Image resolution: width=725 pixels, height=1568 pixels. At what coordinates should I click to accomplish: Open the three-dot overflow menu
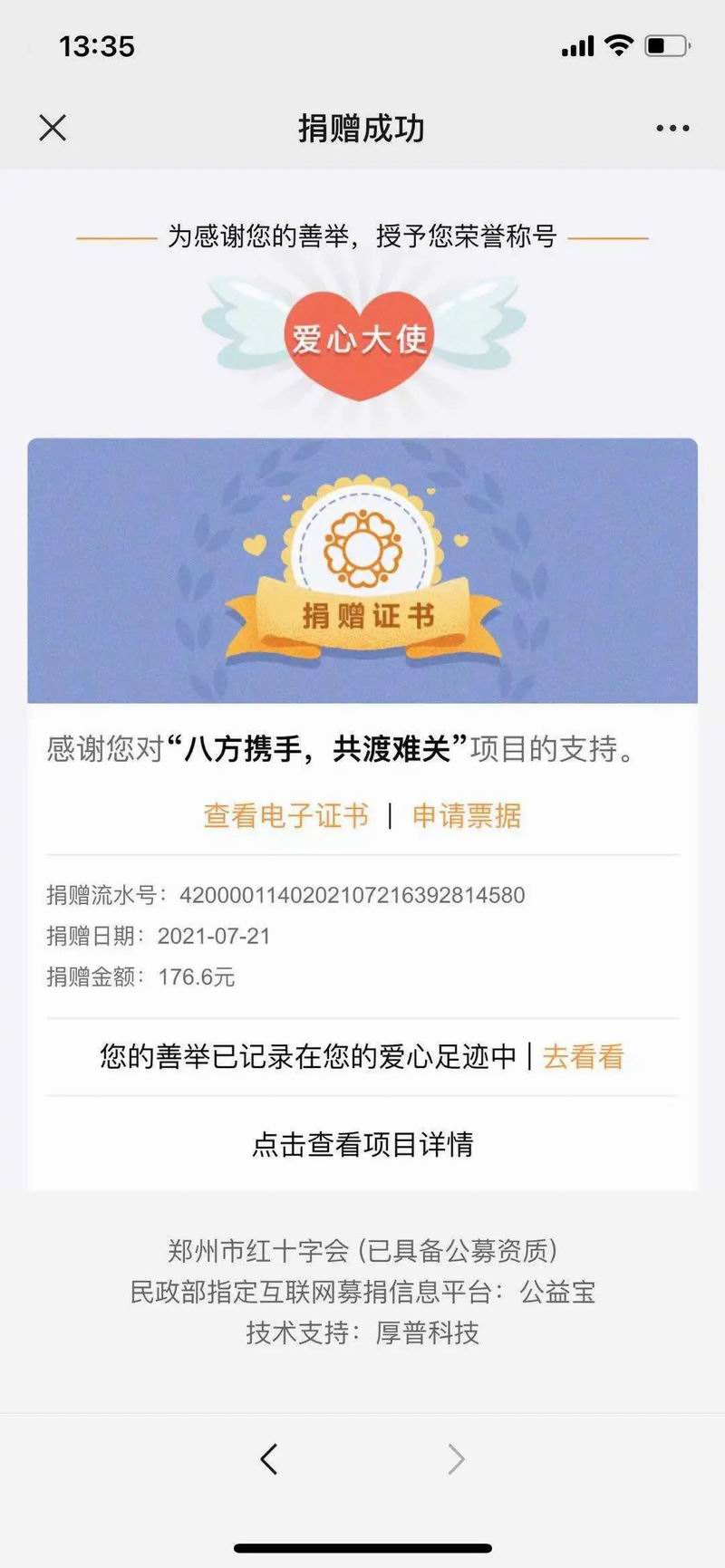coord(672,129)
